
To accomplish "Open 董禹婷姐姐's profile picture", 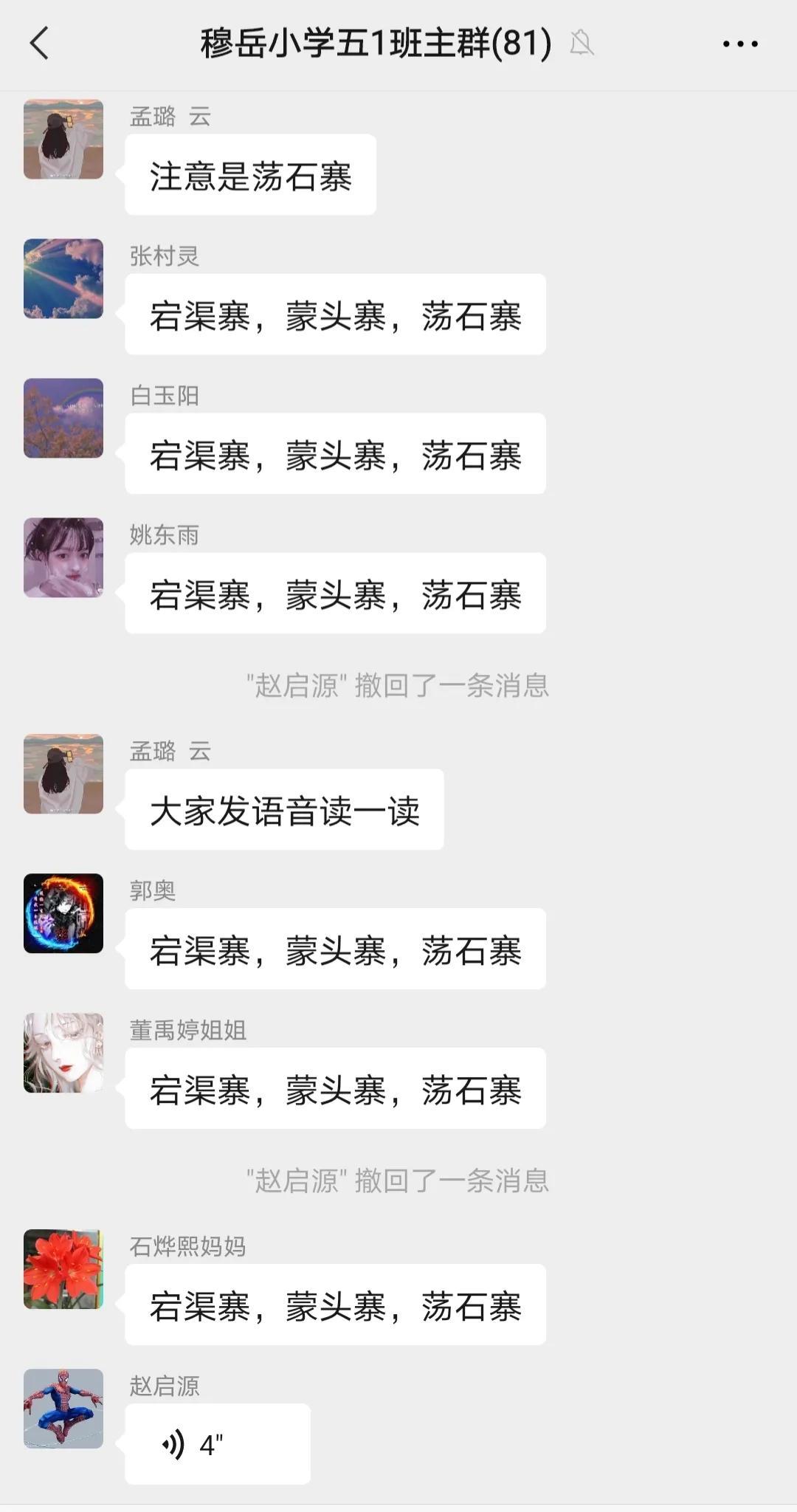I will [x=63, y=1053].
